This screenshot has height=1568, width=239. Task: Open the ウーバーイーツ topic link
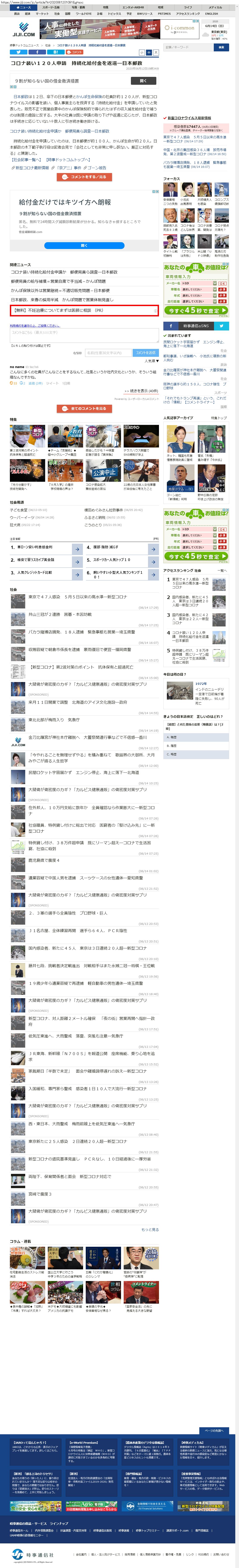pos(23,517)
